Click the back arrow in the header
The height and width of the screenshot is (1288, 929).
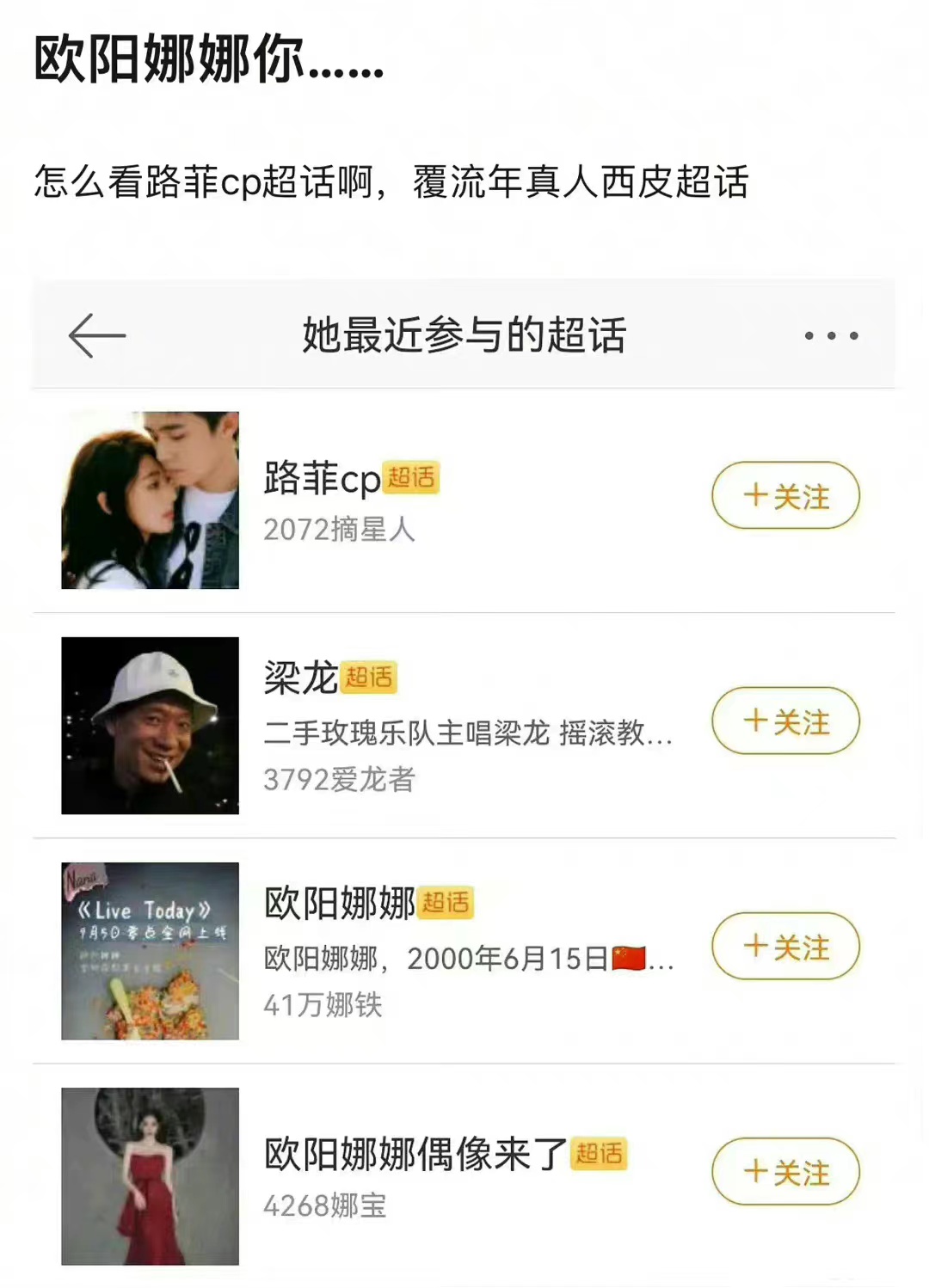[x=95, y=336]
